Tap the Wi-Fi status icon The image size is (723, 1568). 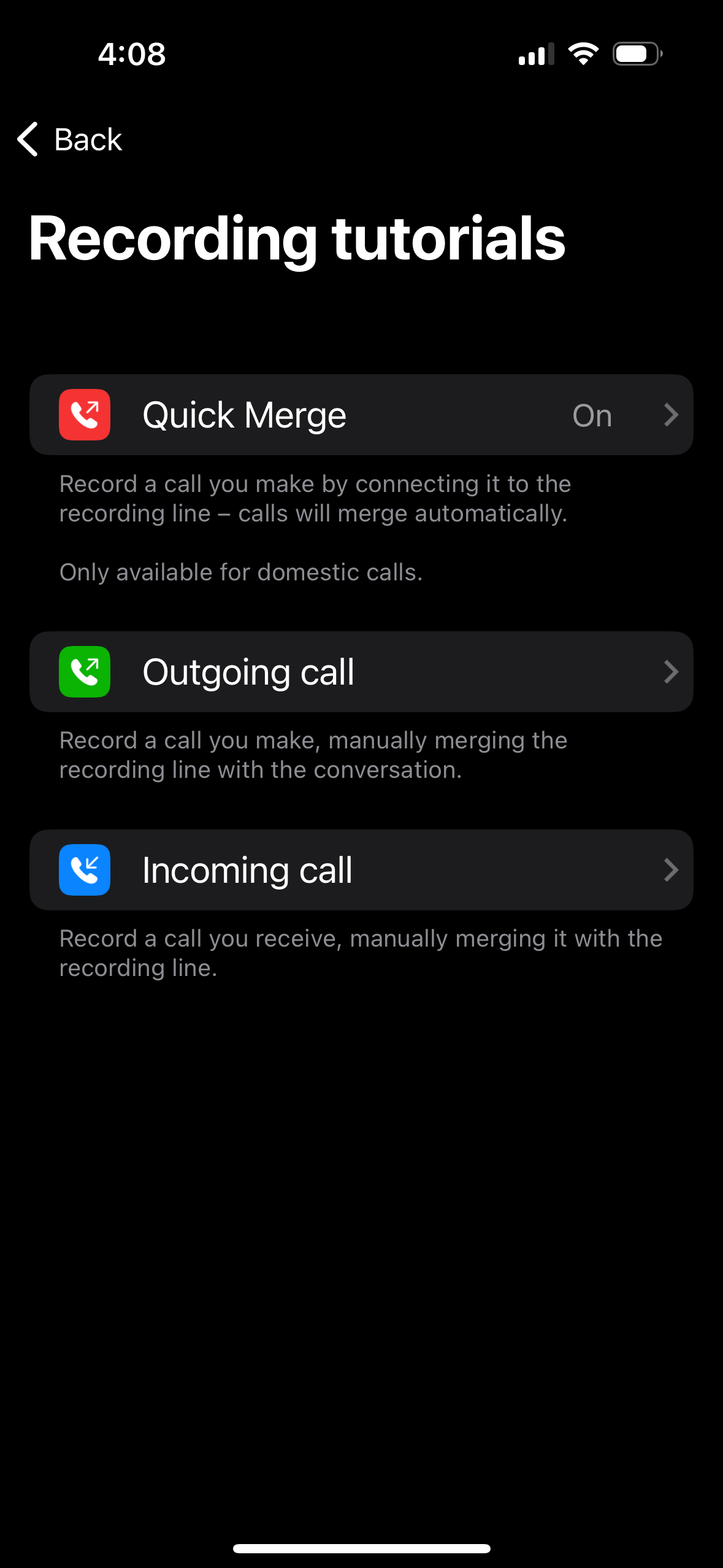tap(583, 53)
